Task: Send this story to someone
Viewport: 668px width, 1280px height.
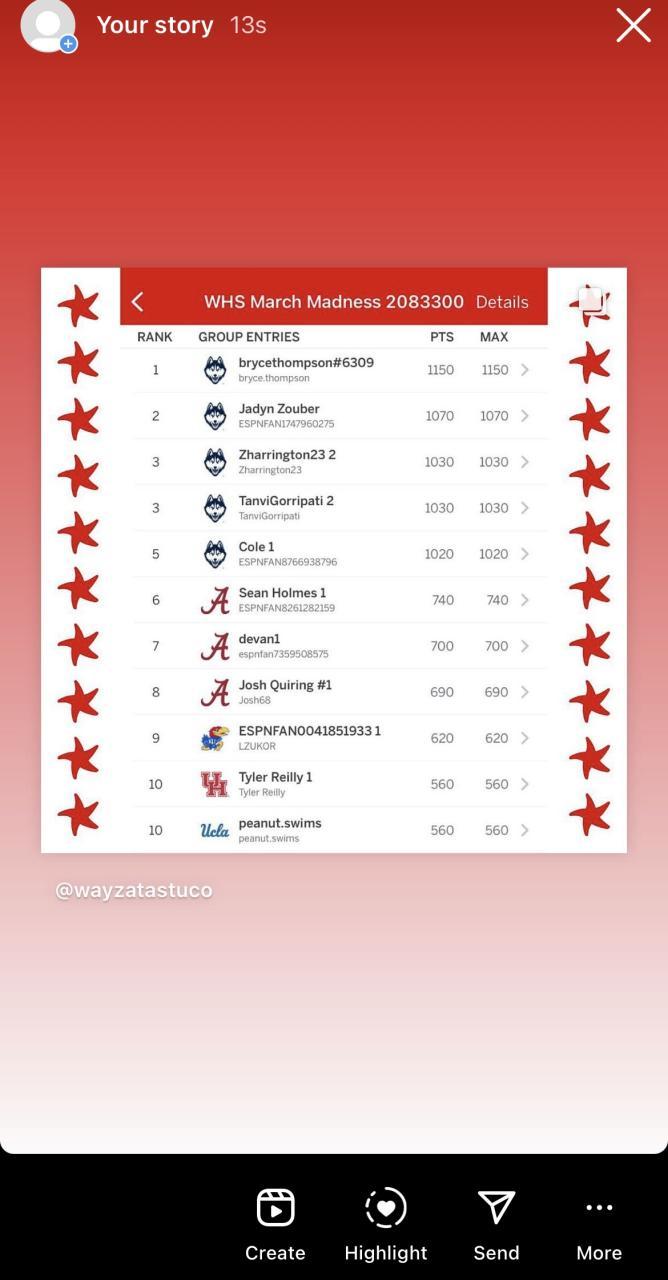Action: pos(496,1224)
